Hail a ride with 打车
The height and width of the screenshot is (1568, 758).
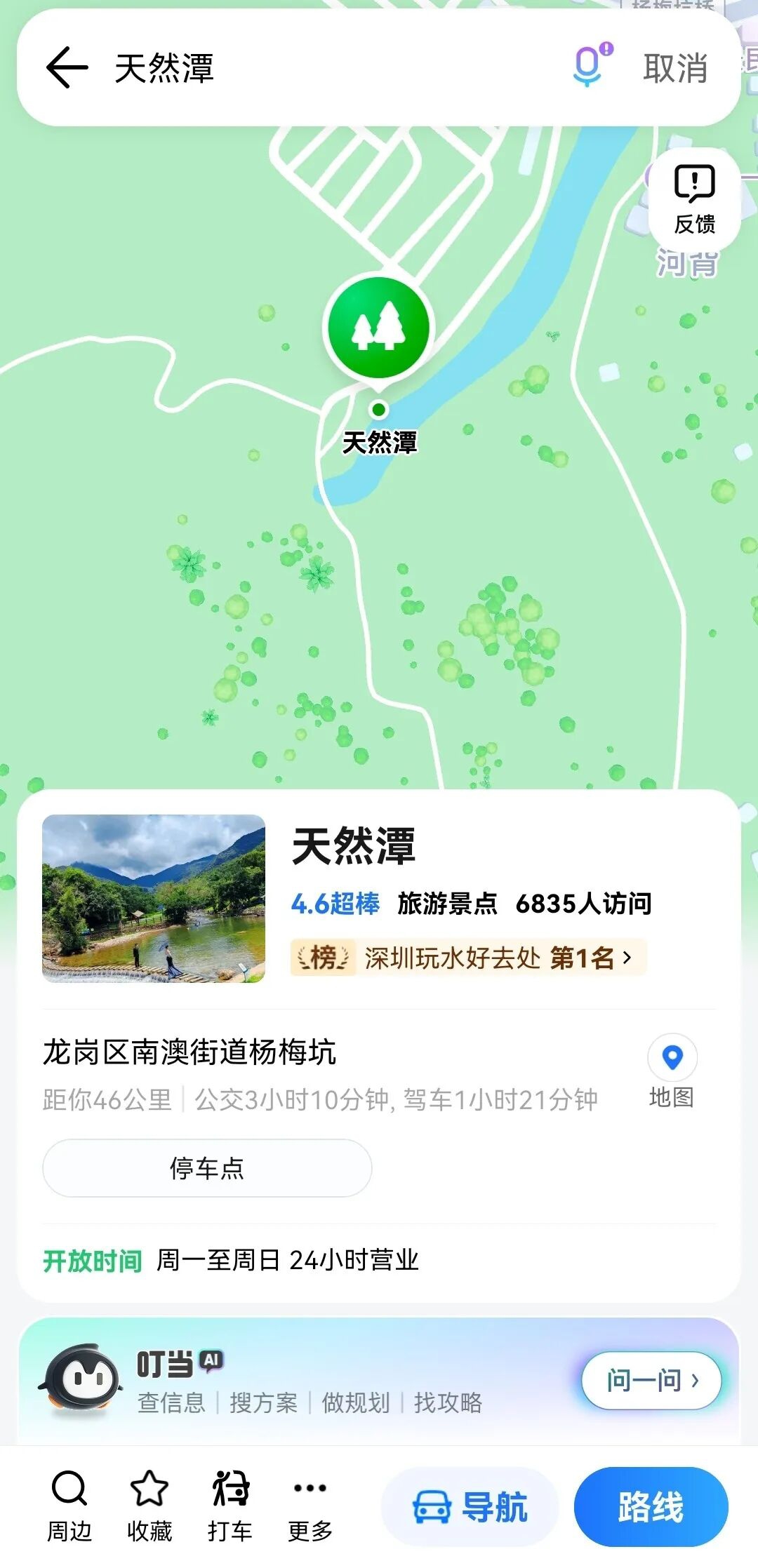(x=230, y=1506)
